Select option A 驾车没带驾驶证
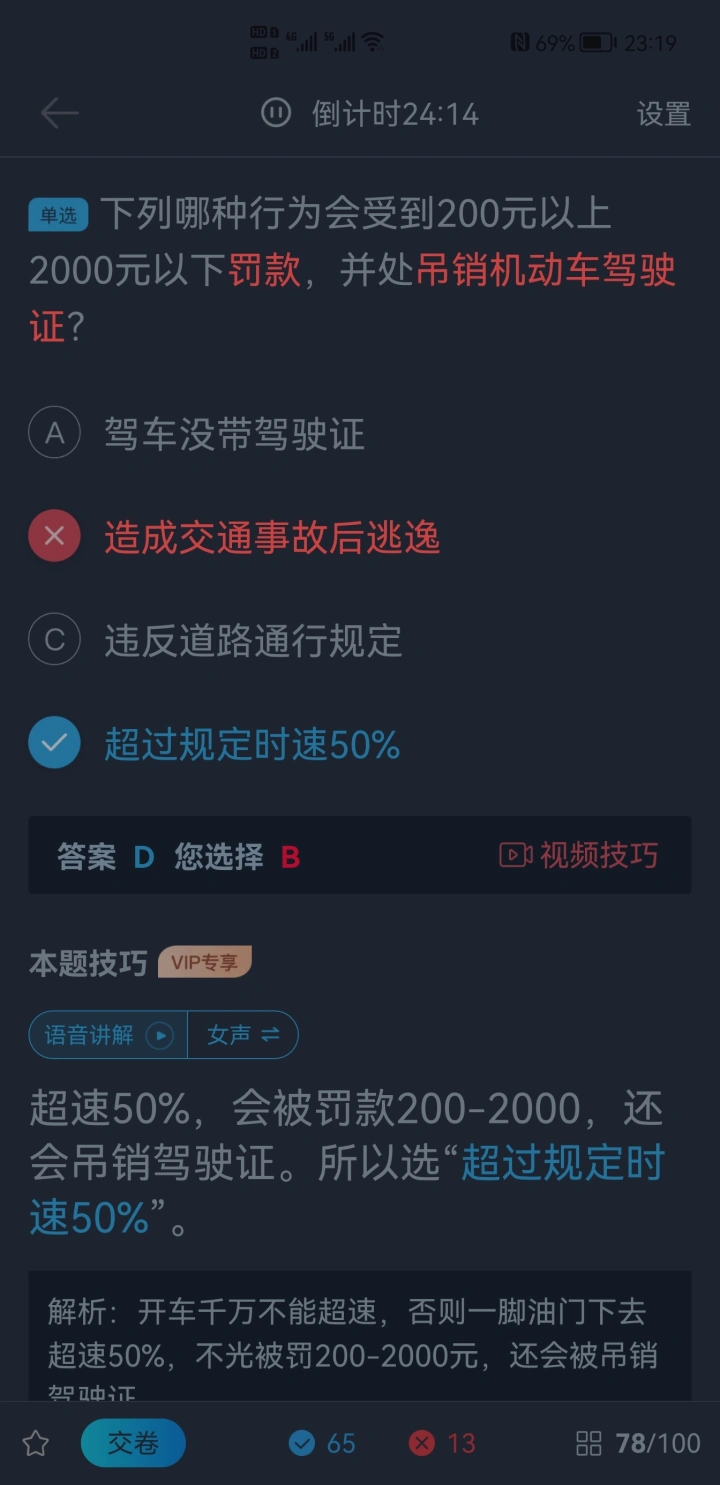 point(198,434)
